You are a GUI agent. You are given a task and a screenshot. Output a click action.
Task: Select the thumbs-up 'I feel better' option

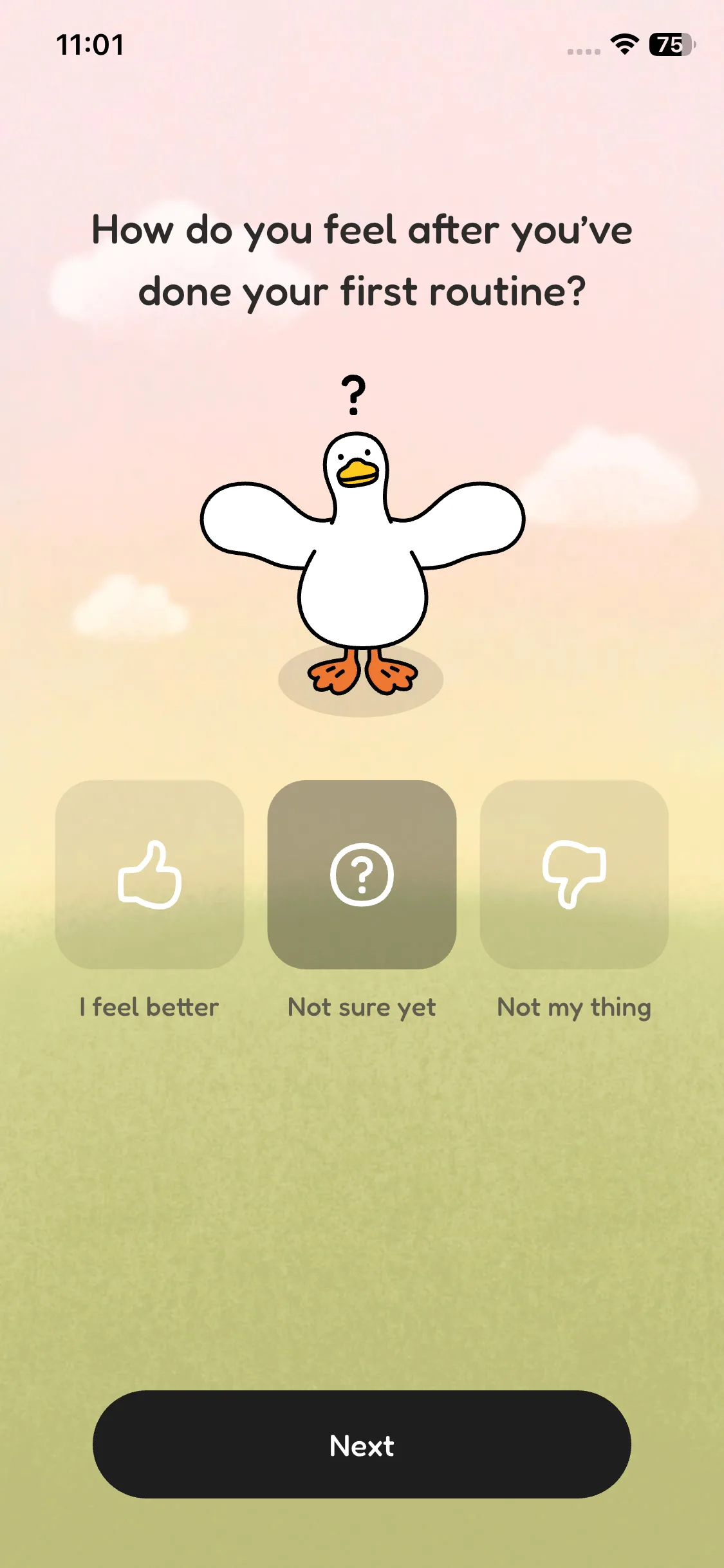(x=149, y=874)
